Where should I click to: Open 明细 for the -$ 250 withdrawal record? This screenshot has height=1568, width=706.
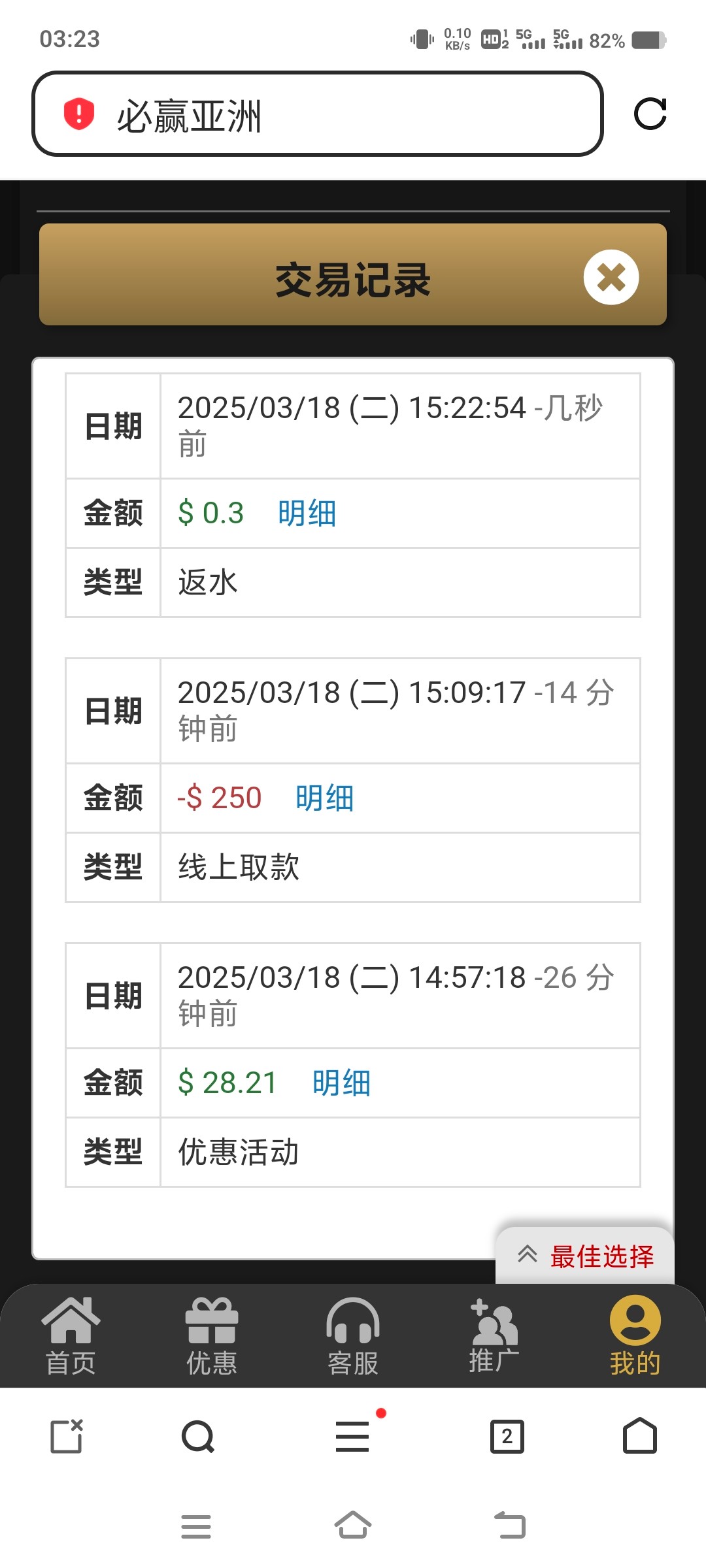(x=324, y=798)
